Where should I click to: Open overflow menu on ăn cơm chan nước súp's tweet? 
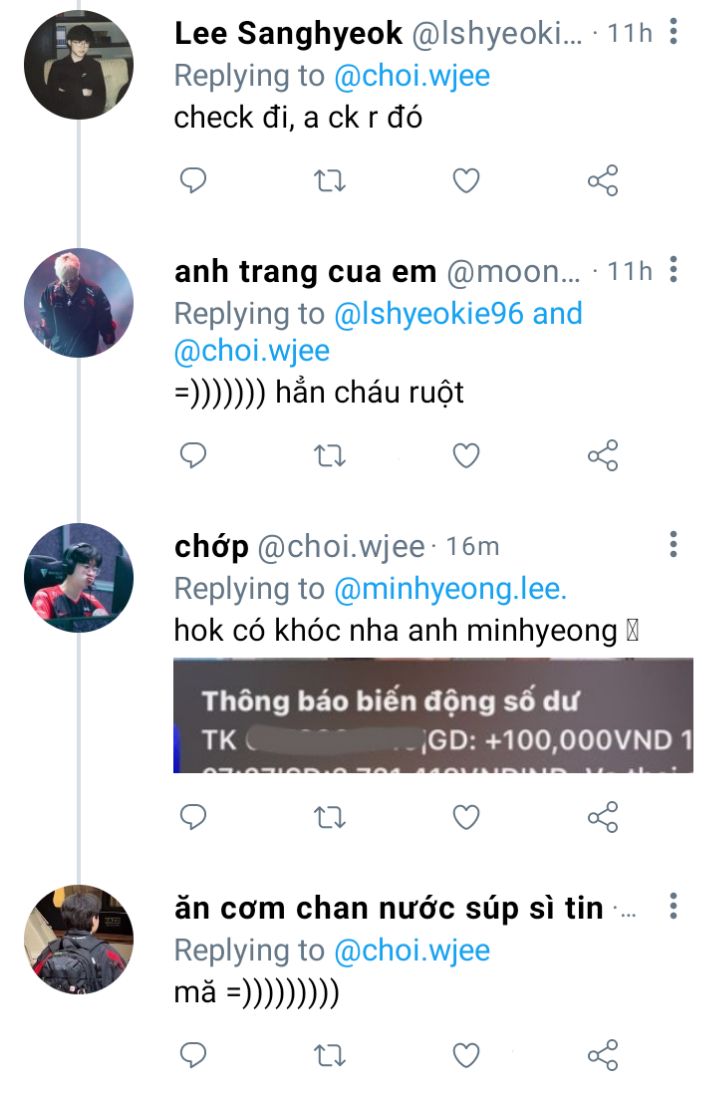pos(674,907)
